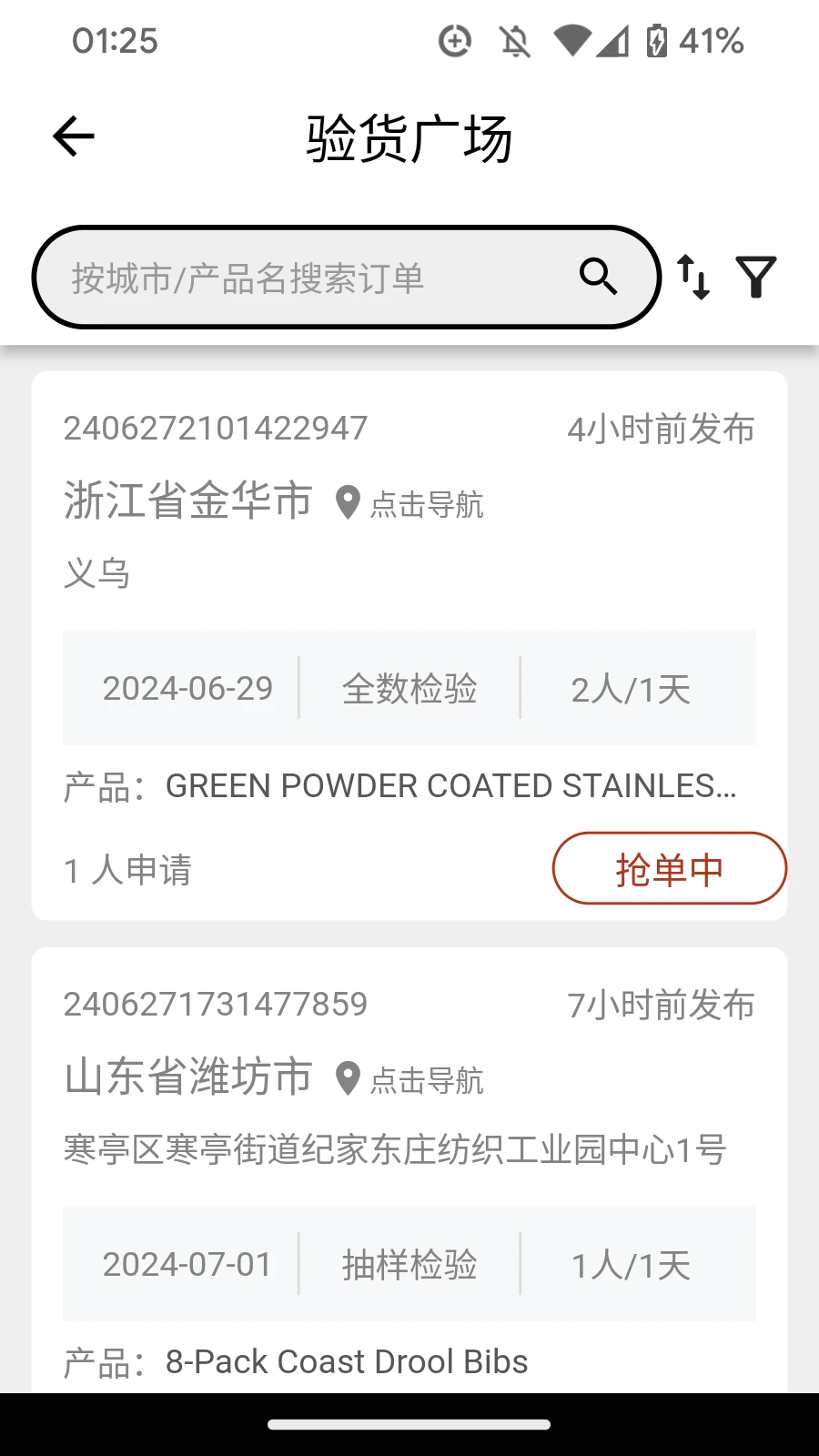Screen dimensions: 819x1456
Task: Tap product 8-Pack Coast Drool Bibs
Action: coord(346,1360)
